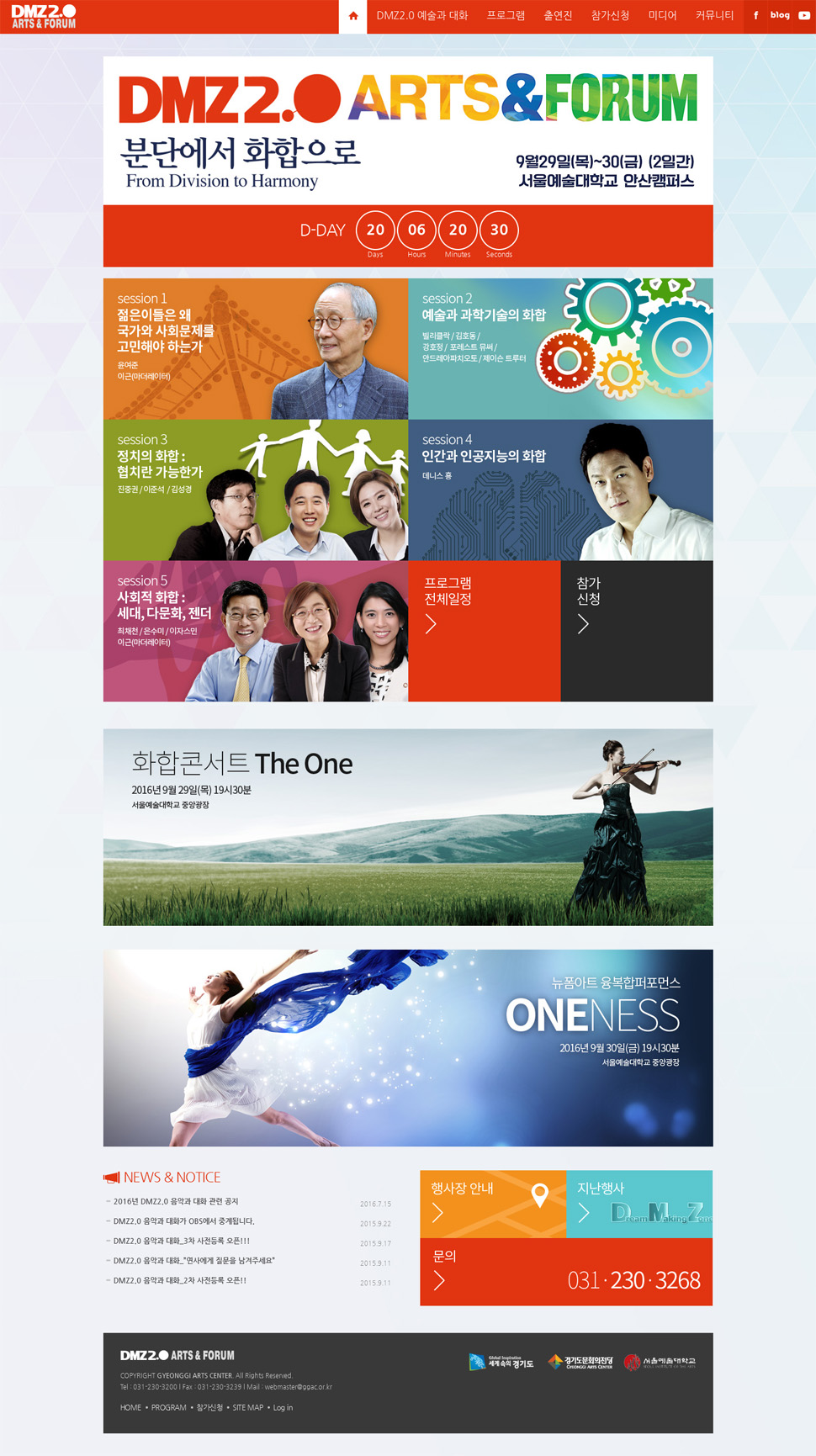Screen dimensions: 816x1456
Task: View session 2 예술과 과학기술의 화합
Action: pos(560,349)
